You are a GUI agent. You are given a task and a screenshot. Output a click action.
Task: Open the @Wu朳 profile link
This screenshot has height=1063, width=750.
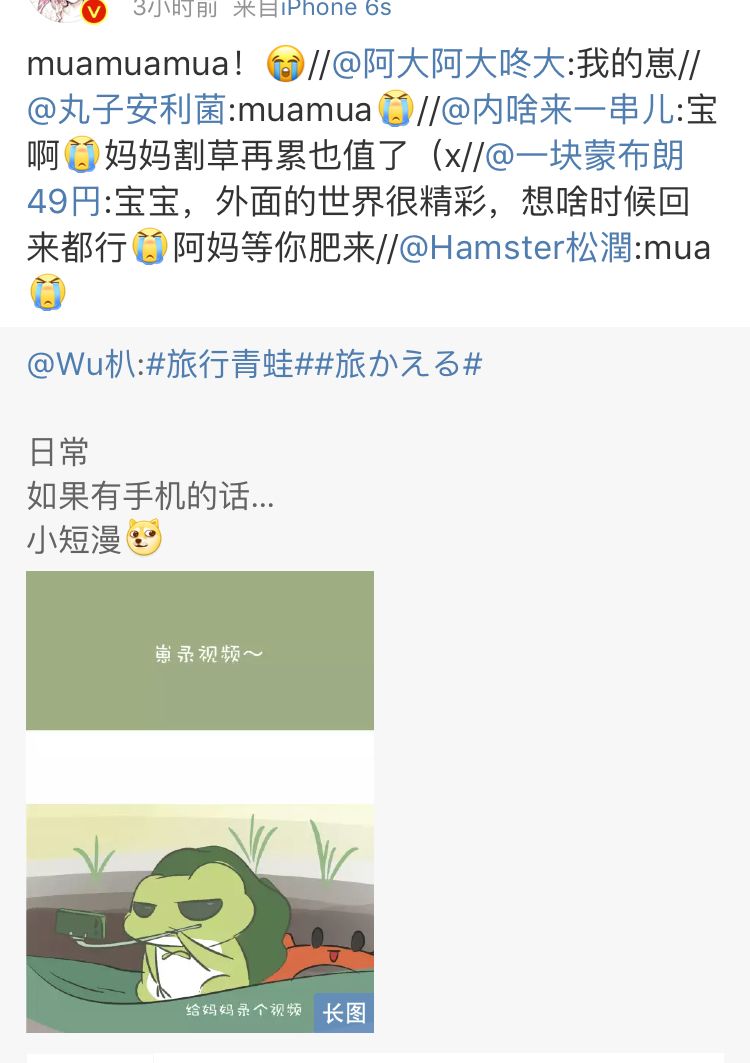point(77,364)
